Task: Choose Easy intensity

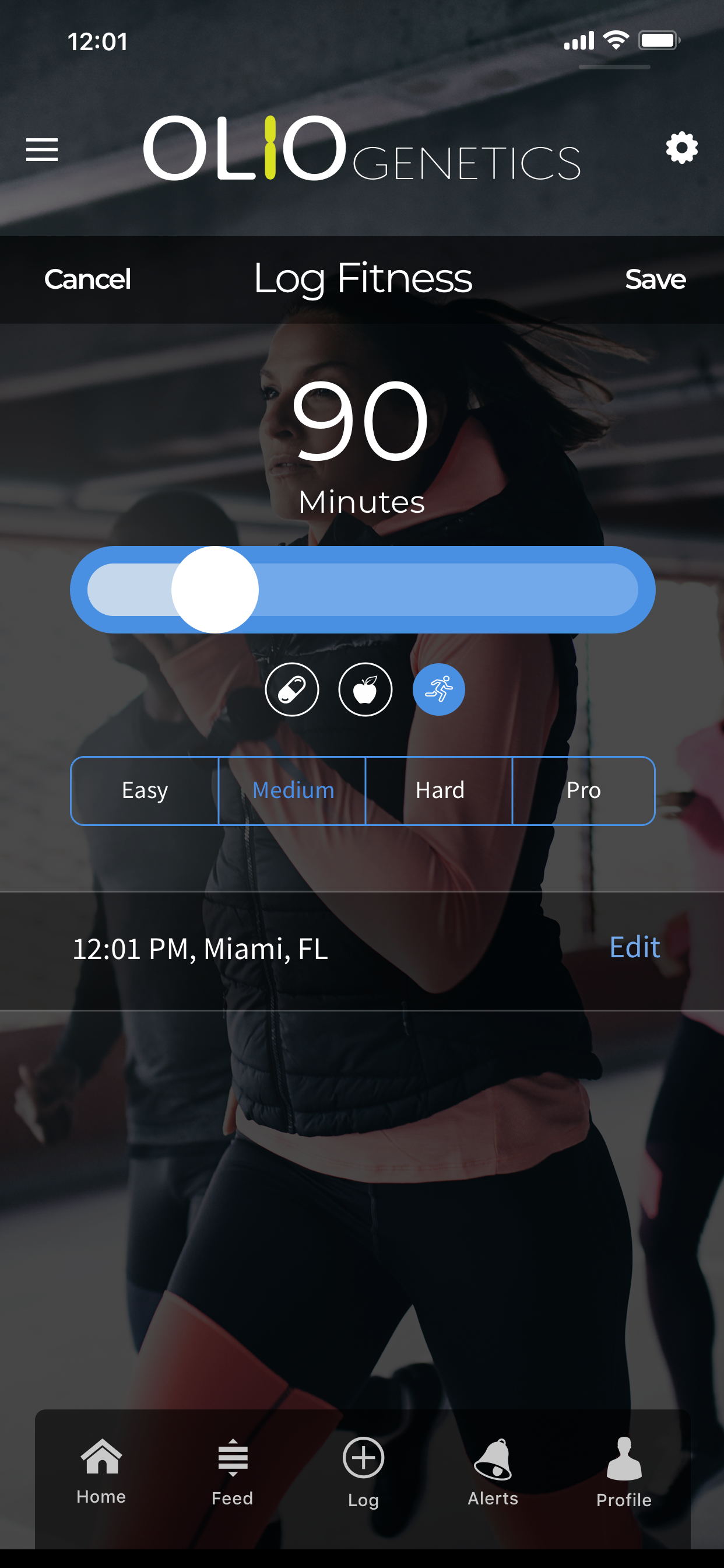Action: tap(145, 790)
